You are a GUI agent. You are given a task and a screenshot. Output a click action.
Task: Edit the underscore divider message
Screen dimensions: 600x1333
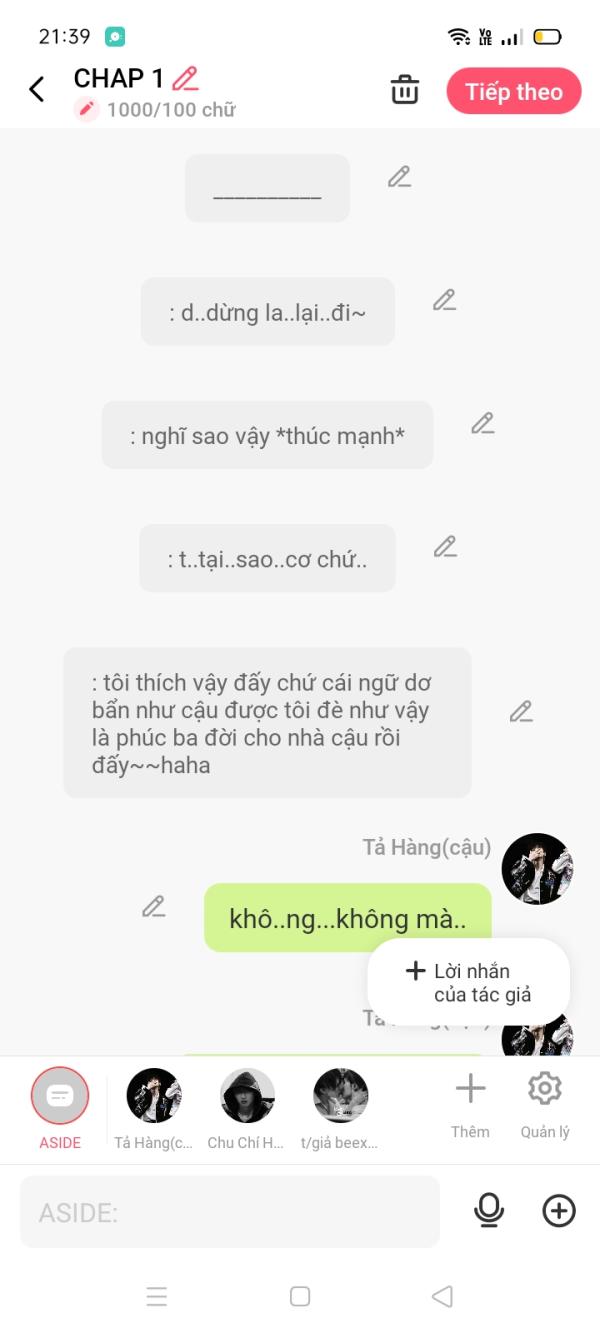tap(399, 177)
